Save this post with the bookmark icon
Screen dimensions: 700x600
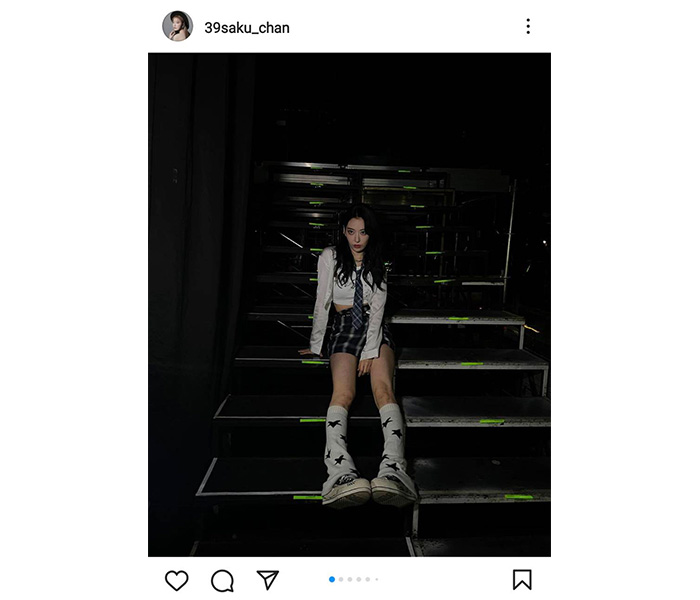coord(522,580)
